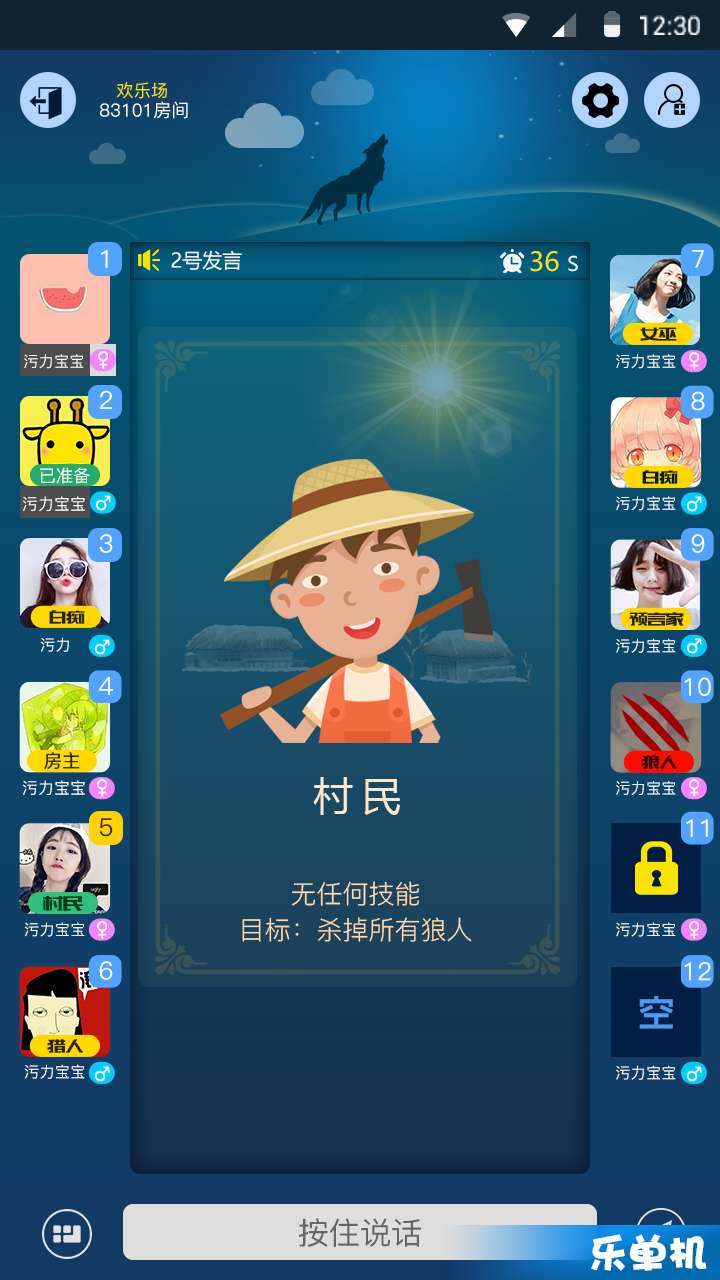Screen dimensions: 720x1280
Task: Open player 7 labeled 女巫
Action: [x=655, y=299]
